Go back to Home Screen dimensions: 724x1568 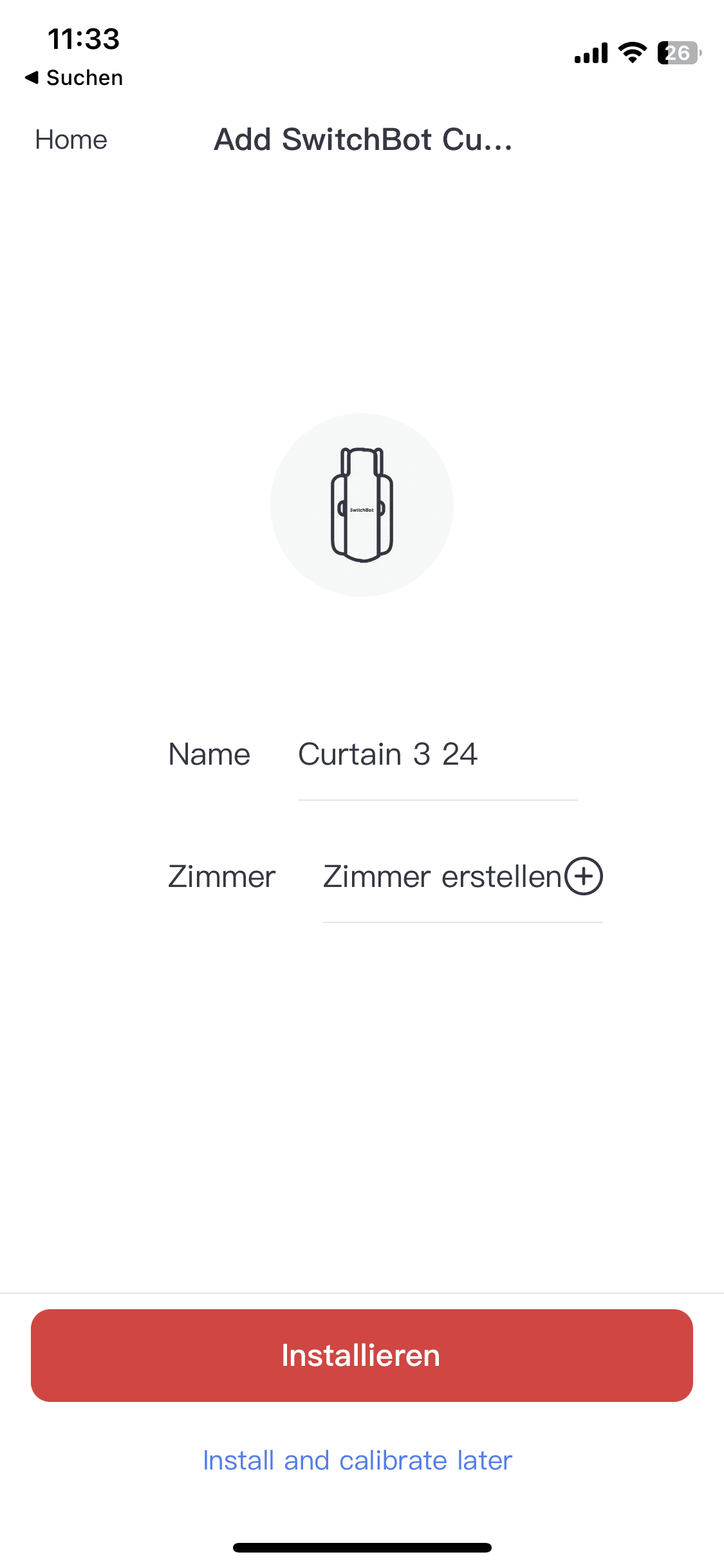[x=71, y=140]
